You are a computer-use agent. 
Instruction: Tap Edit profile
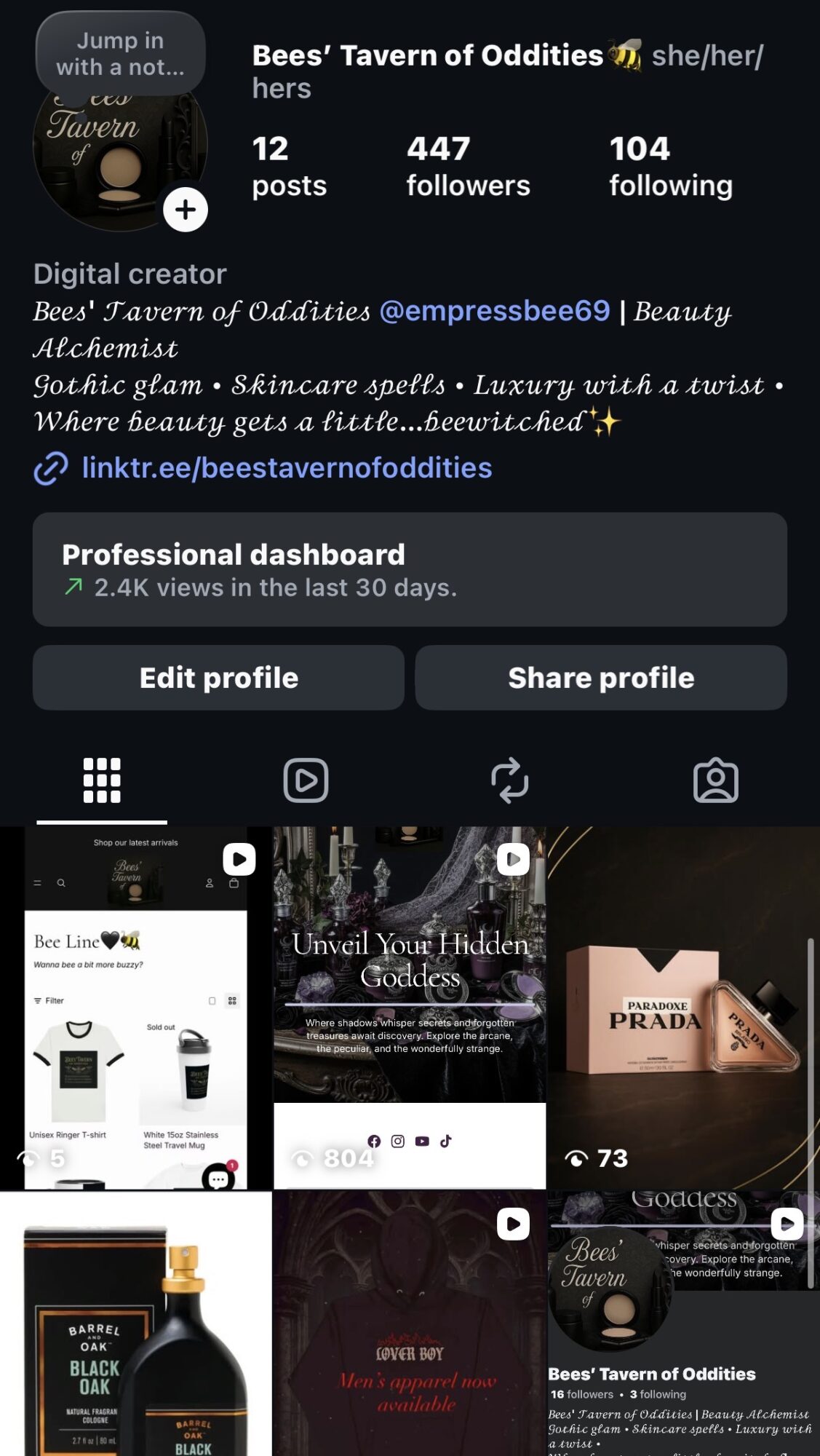tap(218, 678)
